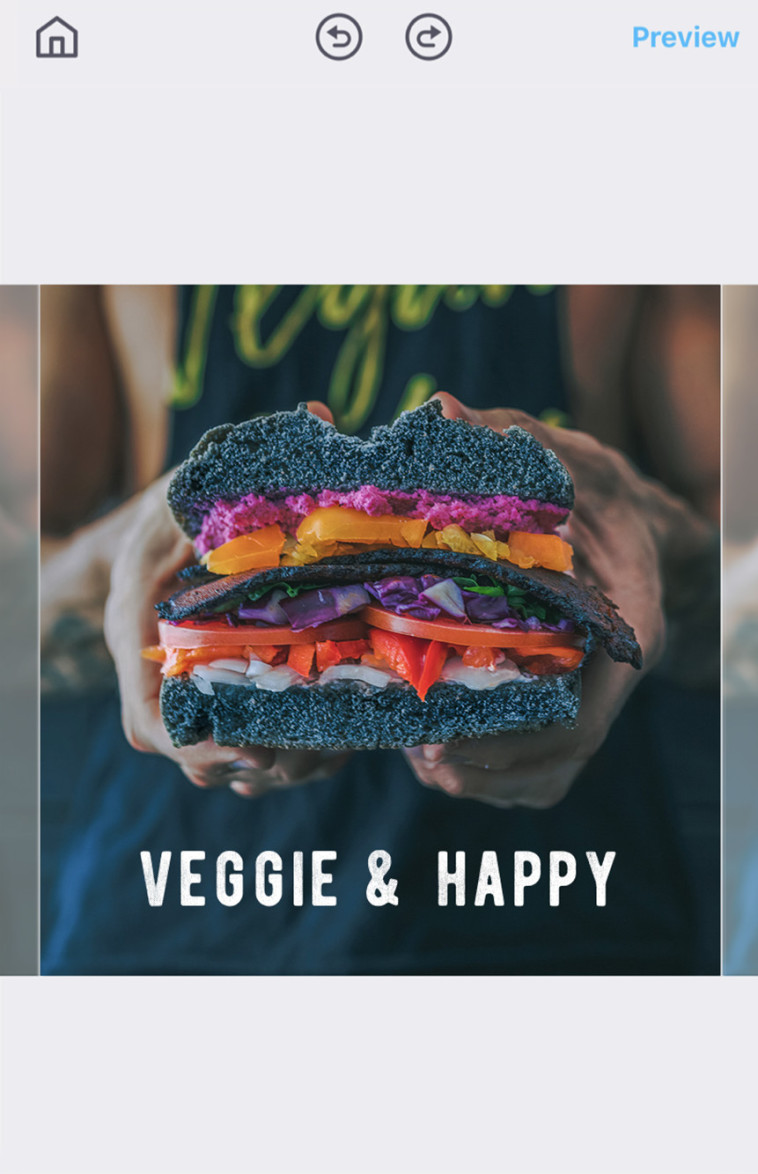
Task: Go to the home screen icon
Action: pos(57,38)
